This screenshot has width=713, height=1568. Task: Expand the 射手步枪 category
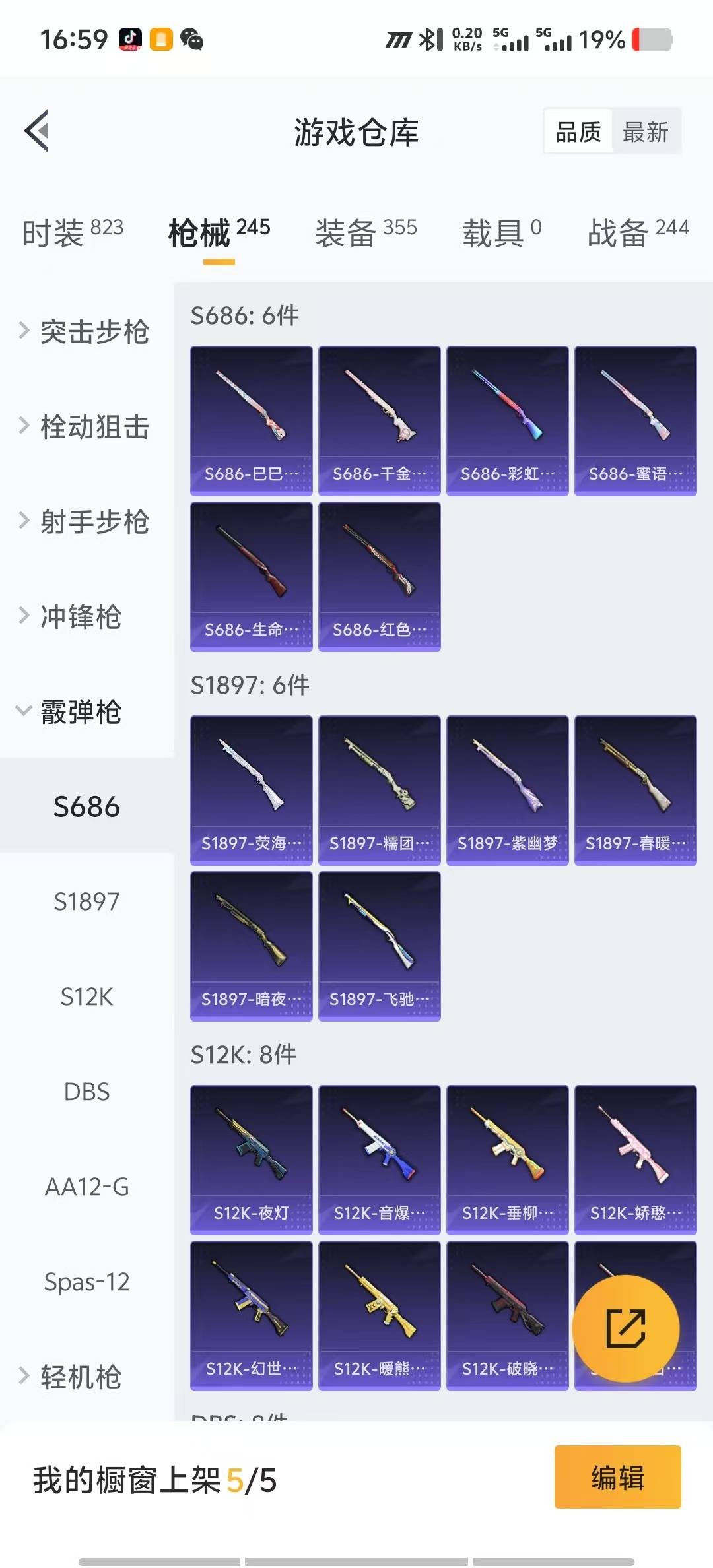pyautogui.click(x=86, y=521)
